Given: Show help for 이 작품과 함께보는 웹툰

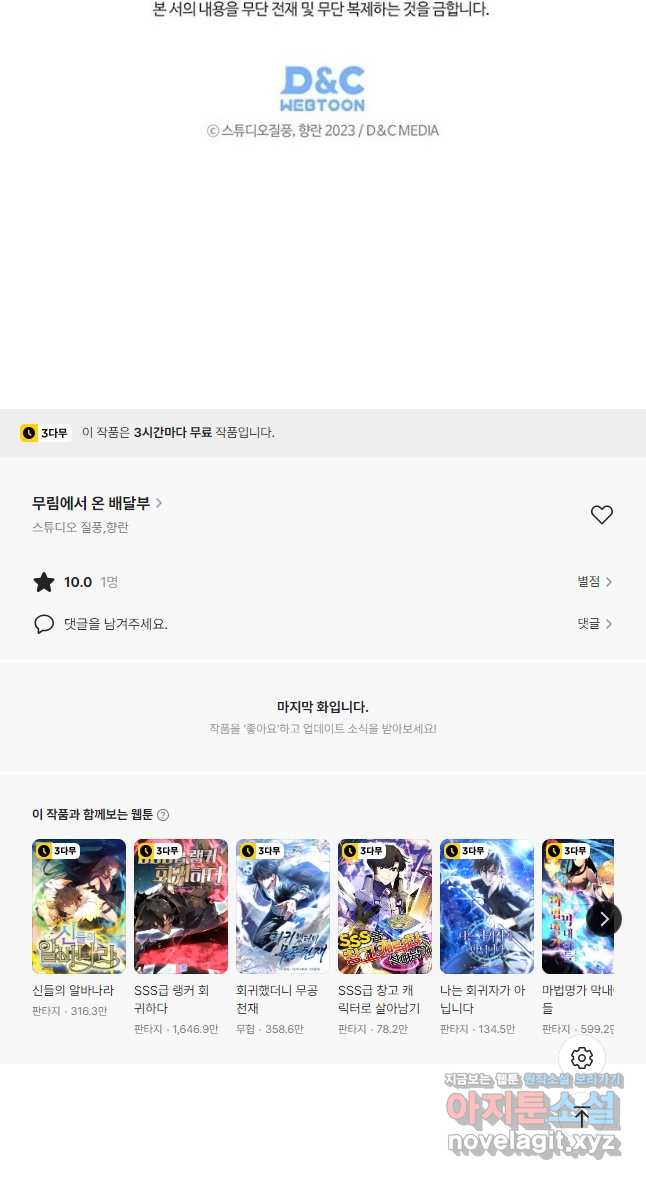Looking at the screenshot, I should coord(163,815).
